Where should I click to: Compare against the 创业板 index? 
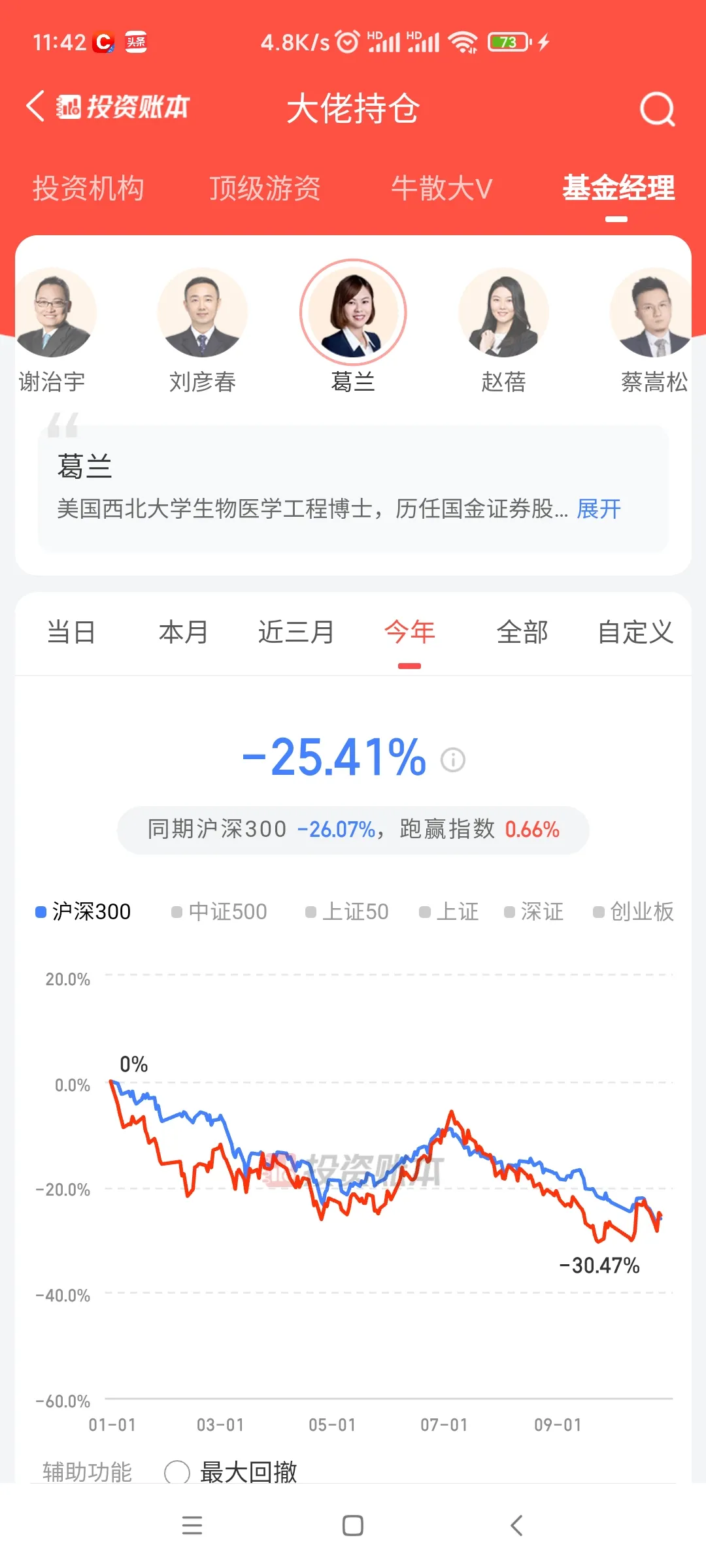click(633, 911)
